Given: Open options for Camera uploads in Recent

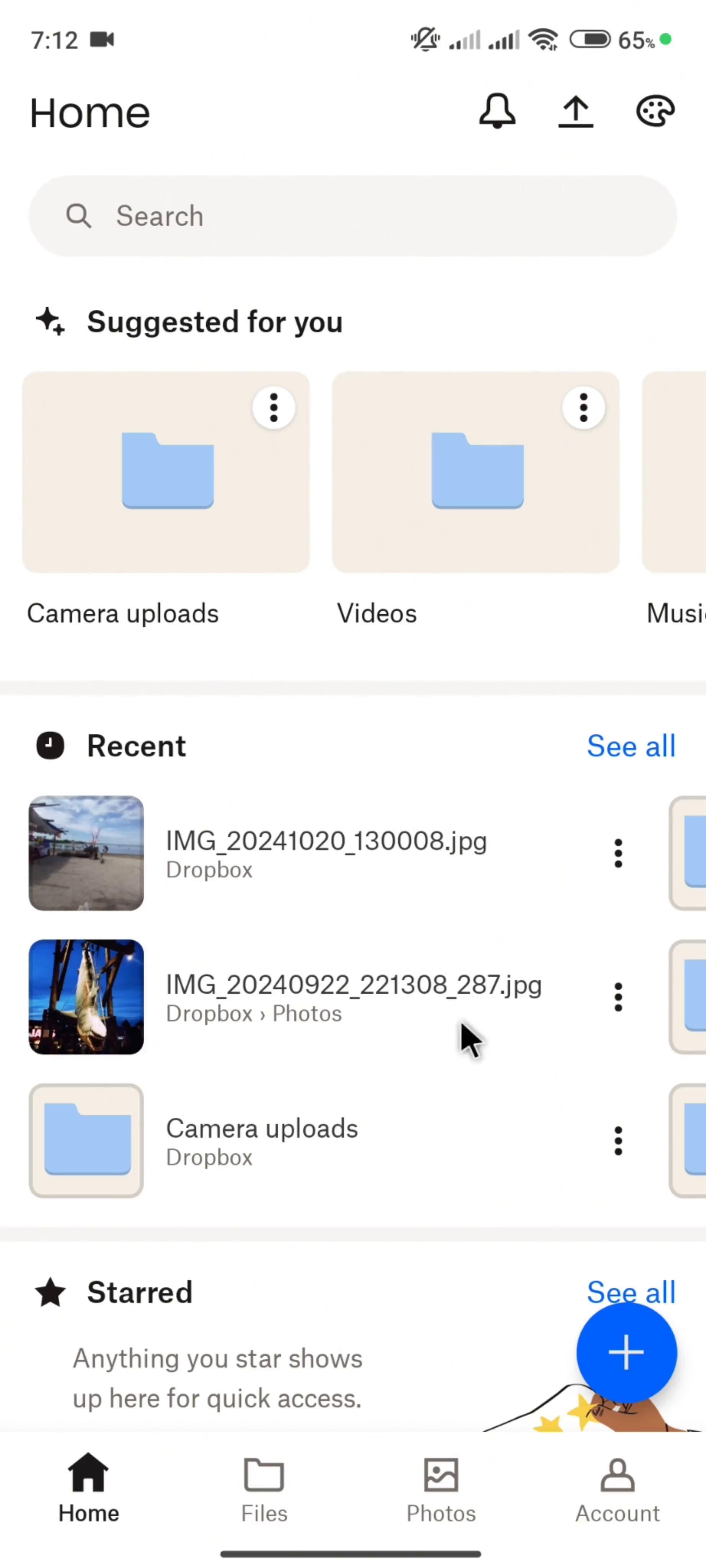Looking at the screenshot, I should 618,1140.
